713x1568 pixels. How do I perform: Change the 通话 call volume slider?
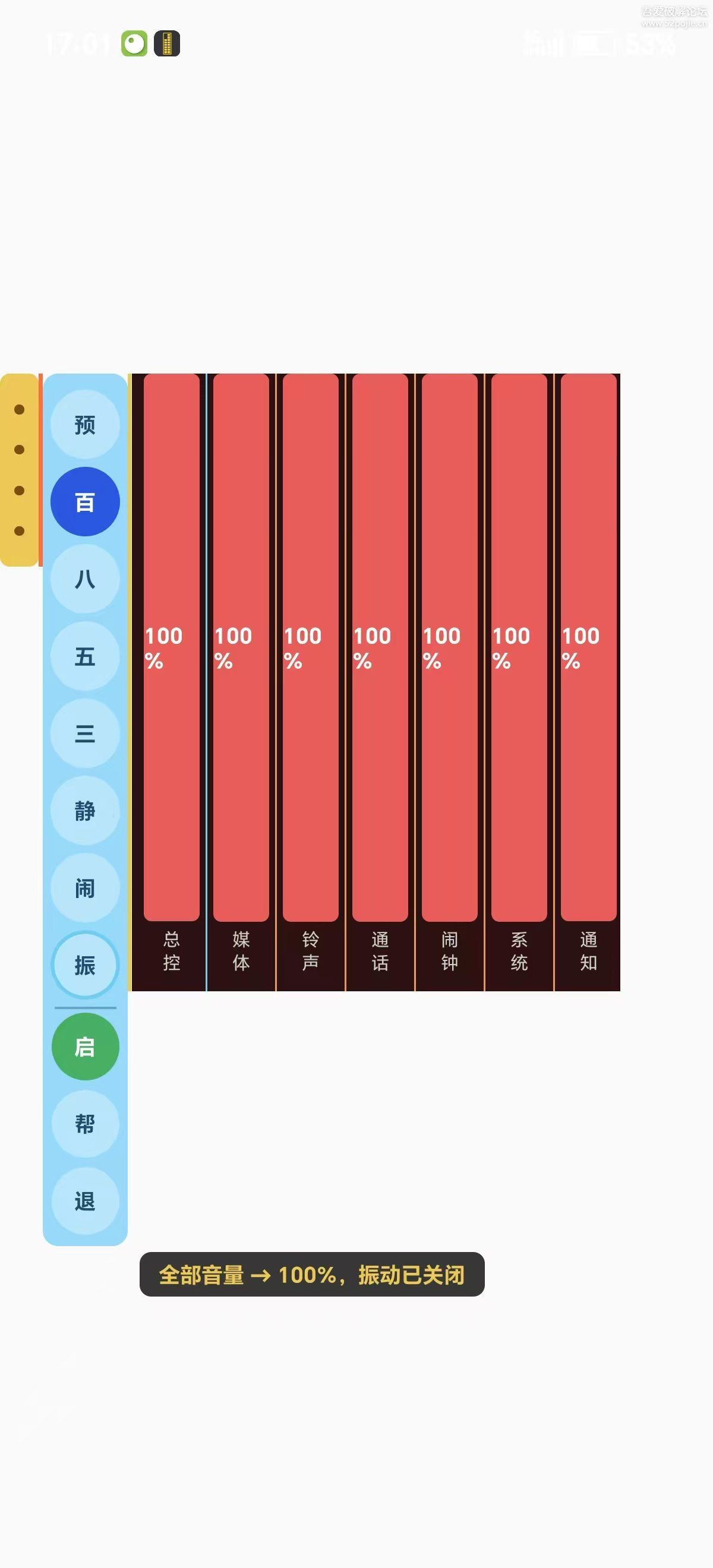click(380, 647)
